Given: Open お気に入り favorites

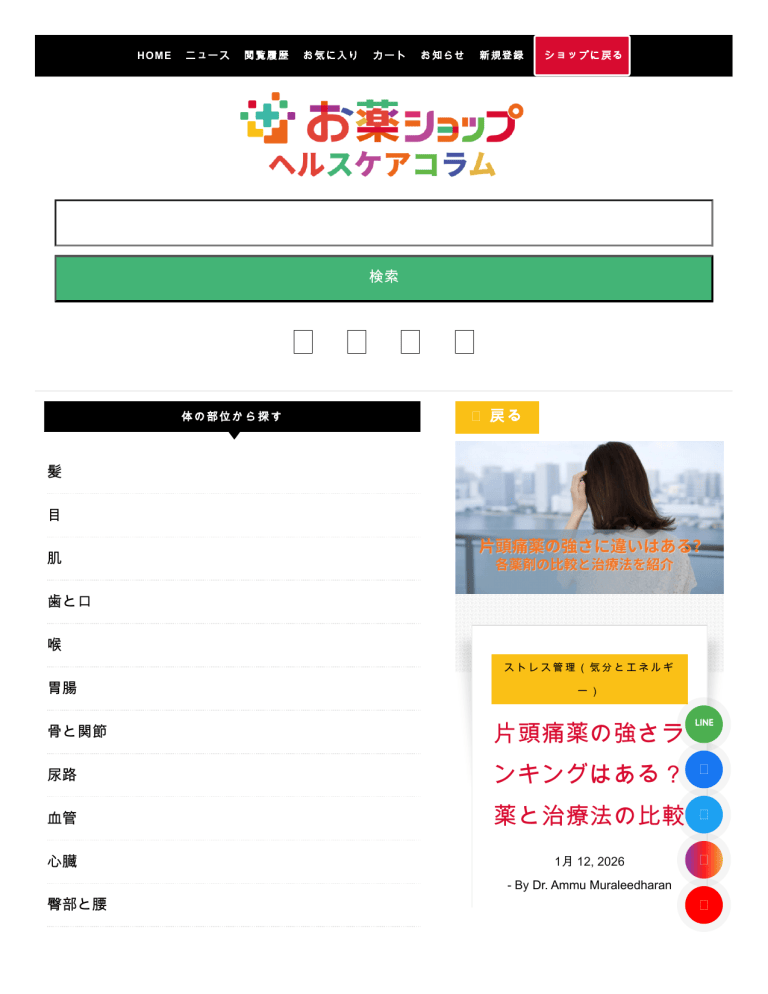Looking at the screenshot, I should (330, 56).
